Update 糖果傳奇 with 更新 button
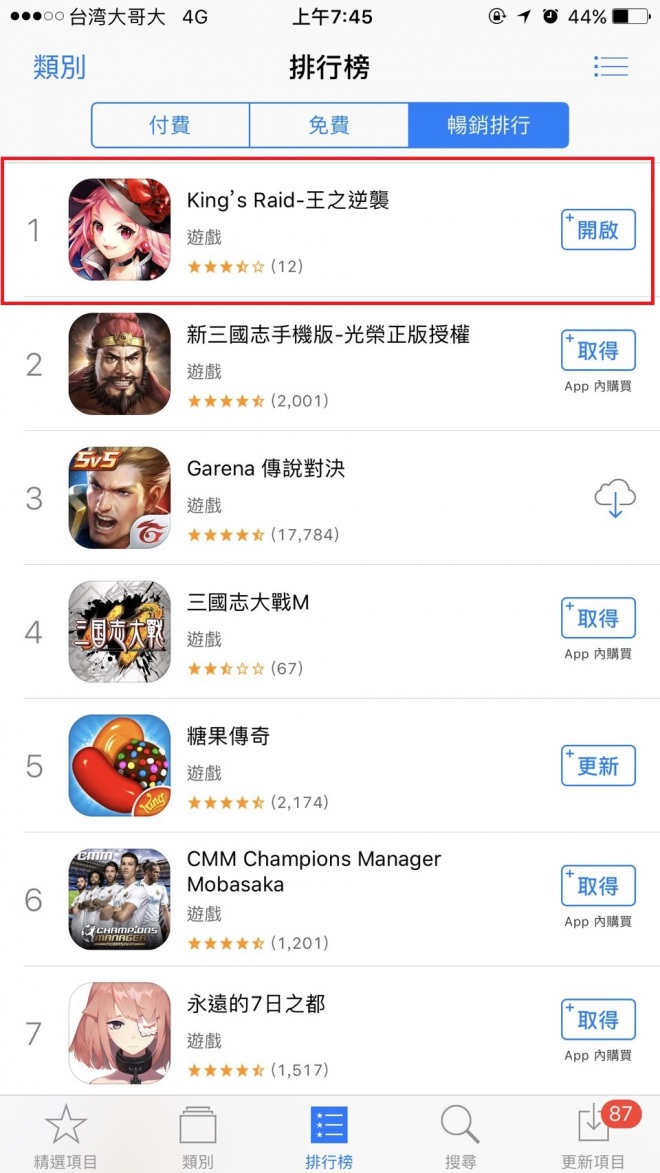The width and height of the screenshot is (660, 1173). click(x=598, y=766)
